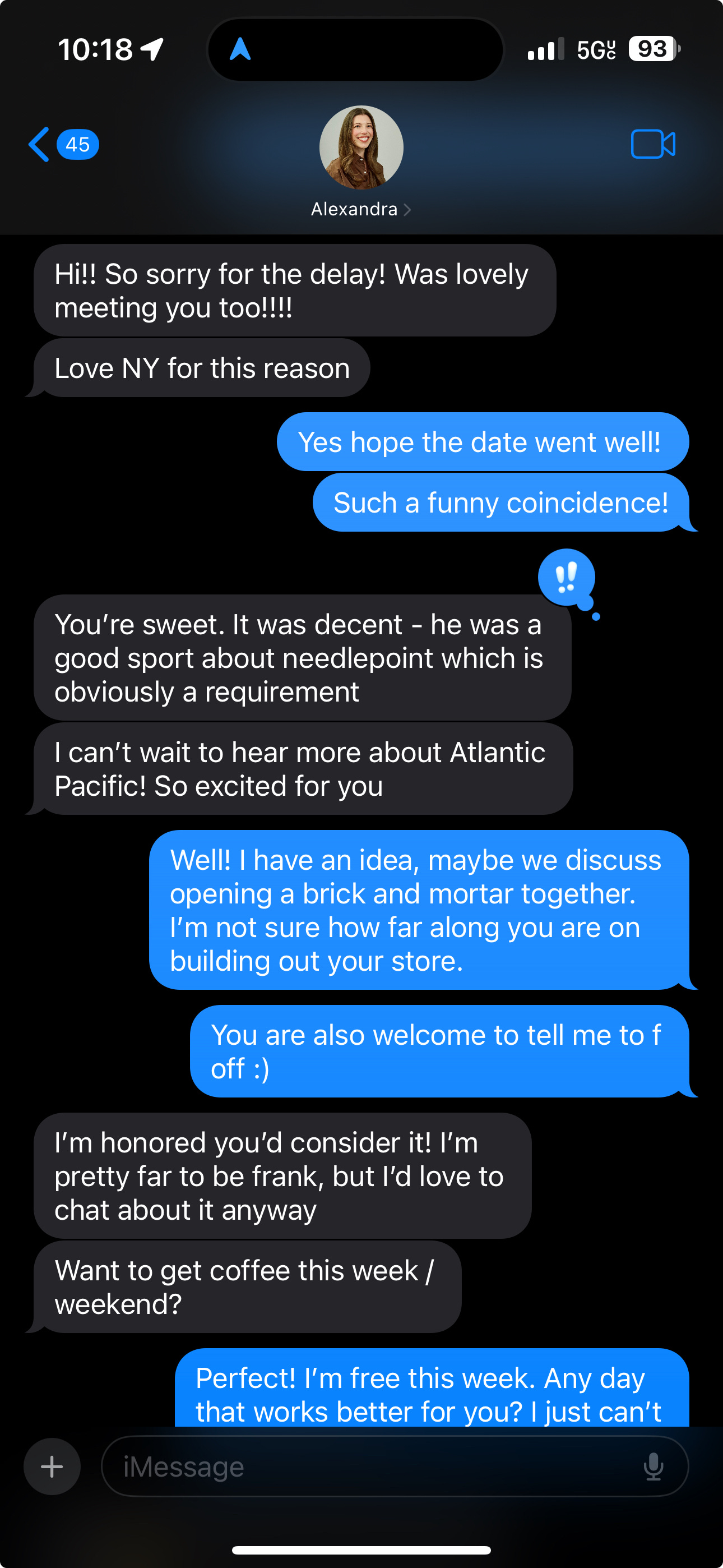
Task: Return to the navigation app via status pill
Action: pos(240,49)
